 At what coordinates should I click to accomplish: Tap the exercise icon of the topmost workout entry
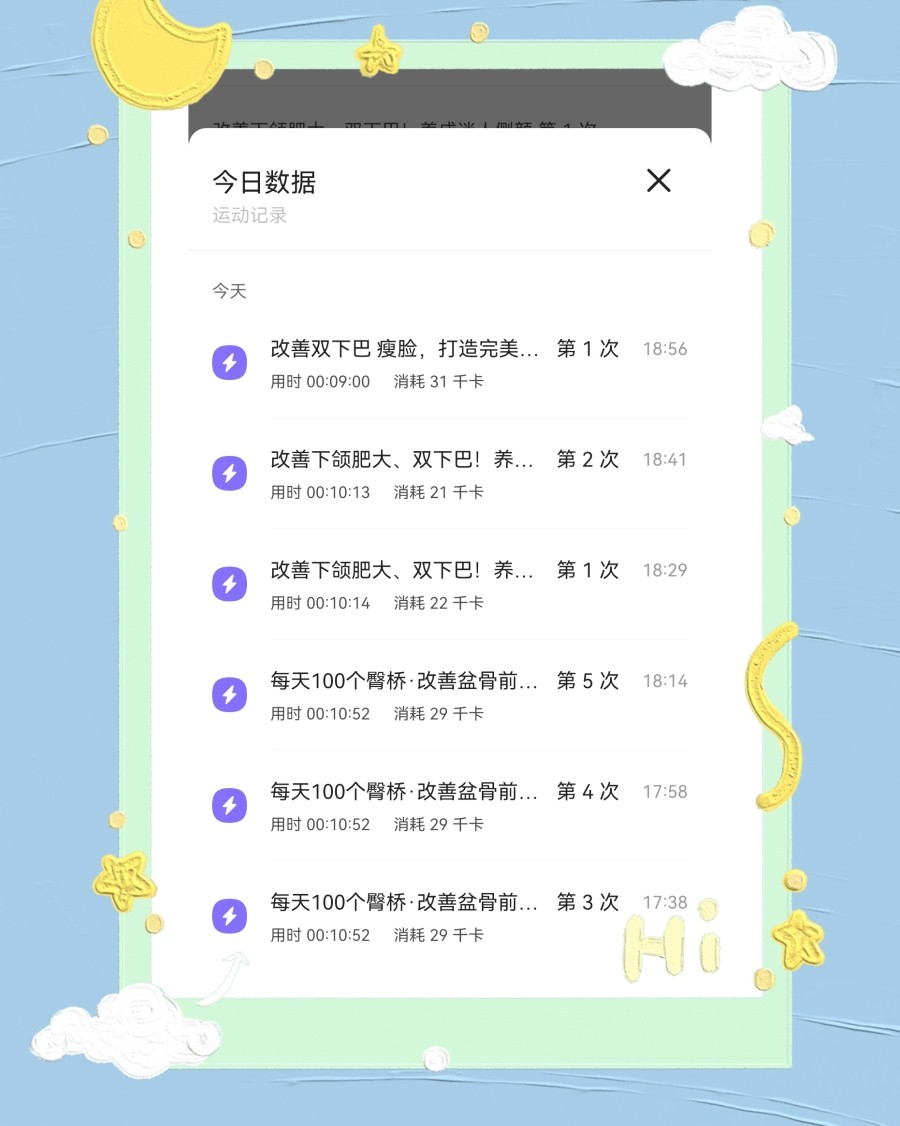click(x=229, y=362)
